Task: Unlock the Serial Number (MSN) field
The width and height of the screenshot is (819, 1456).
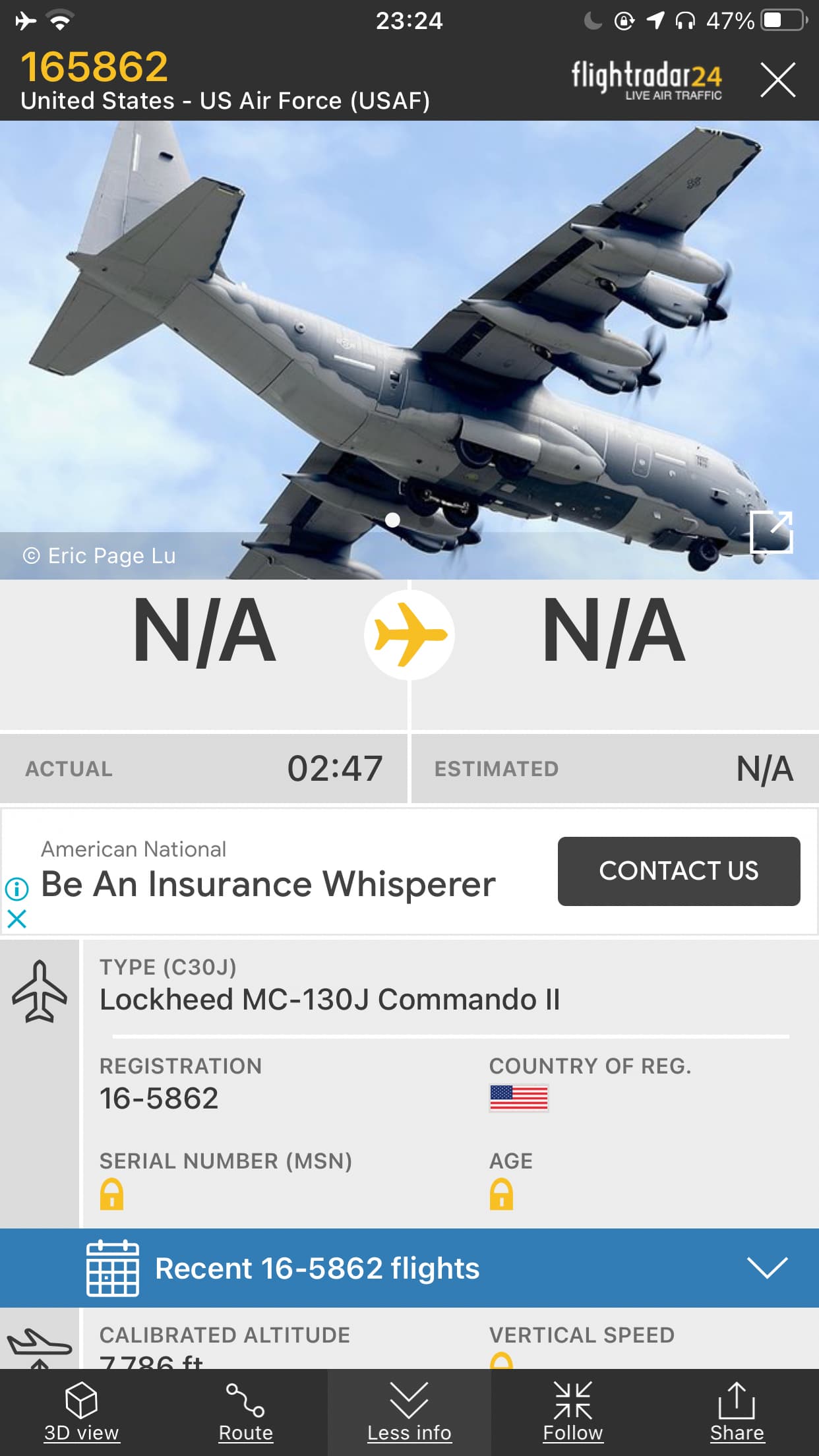Action: pos(111,1194)
